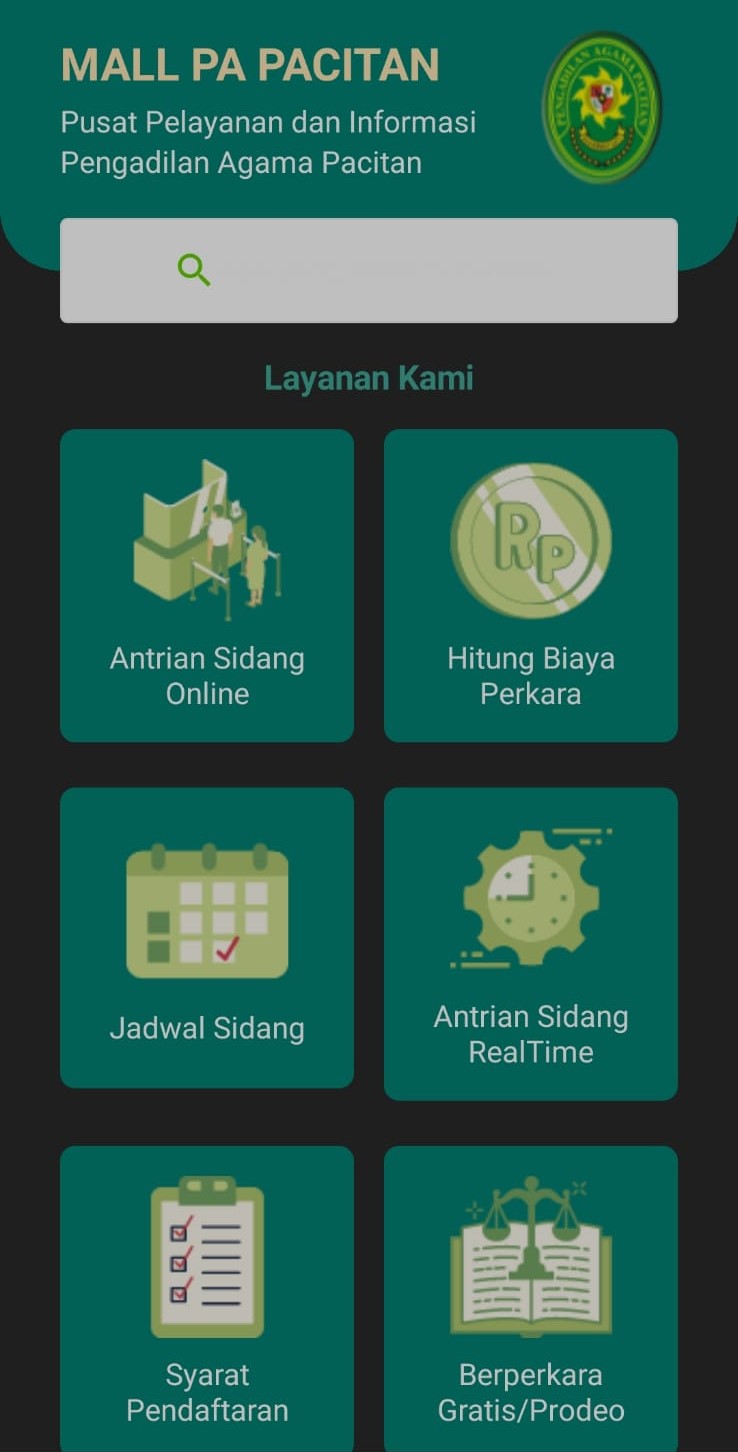Open Antrian Sidang RealTime card
The image size is (738, 1452).
coord(530,943)
